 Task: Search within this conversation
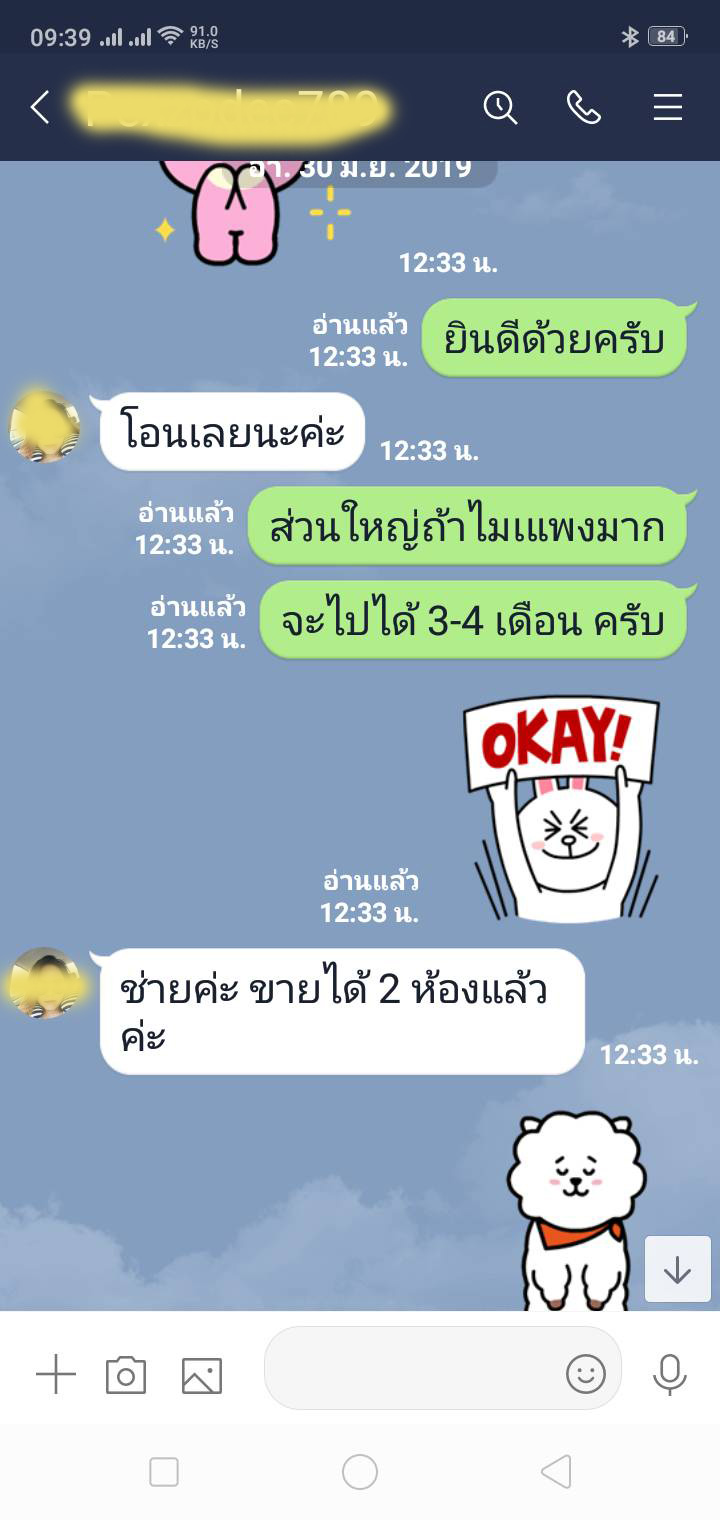point(500,107)
